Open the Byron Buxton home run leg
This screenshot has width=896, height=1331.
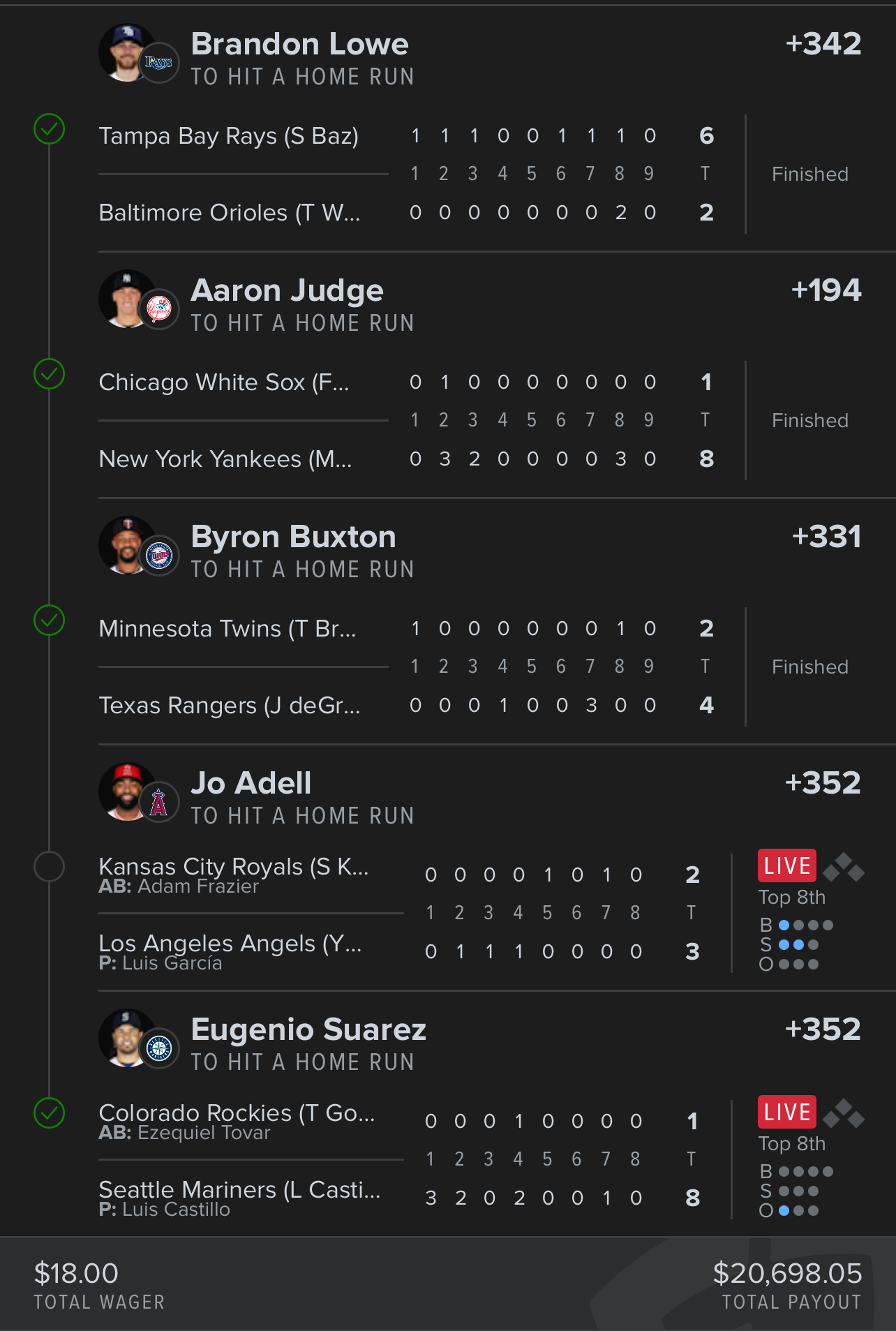pyautogui.click(x=293, y=537)
